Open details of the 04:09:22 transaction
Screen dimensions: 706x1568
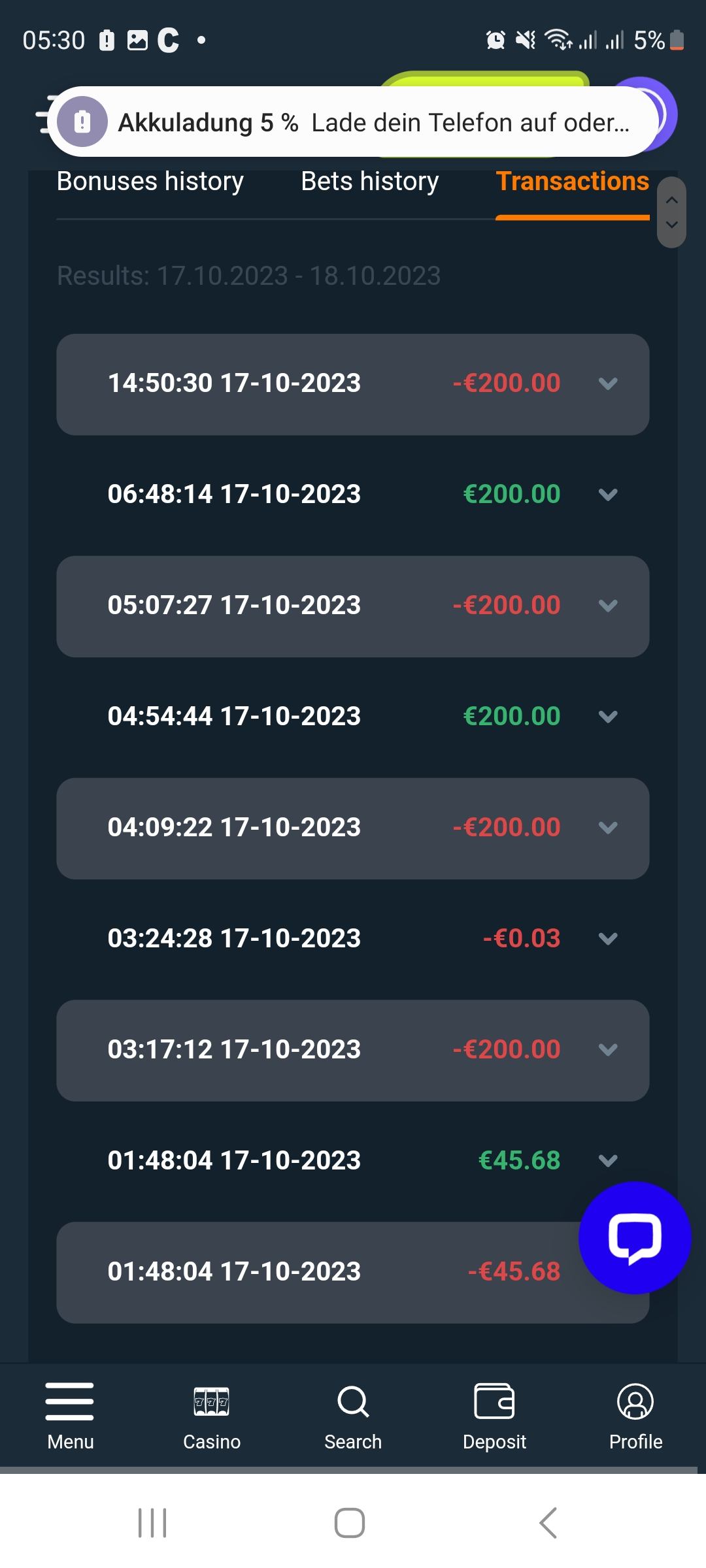608,828
